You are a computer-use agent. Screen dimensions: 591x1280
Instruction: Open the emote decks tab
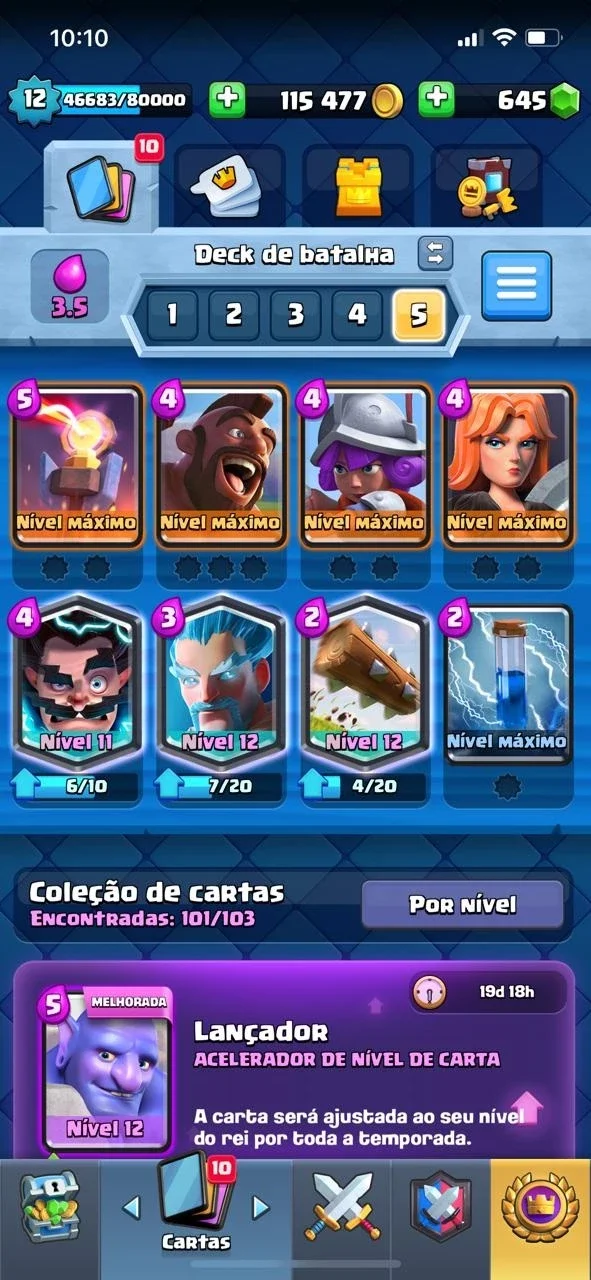[230, 185]
